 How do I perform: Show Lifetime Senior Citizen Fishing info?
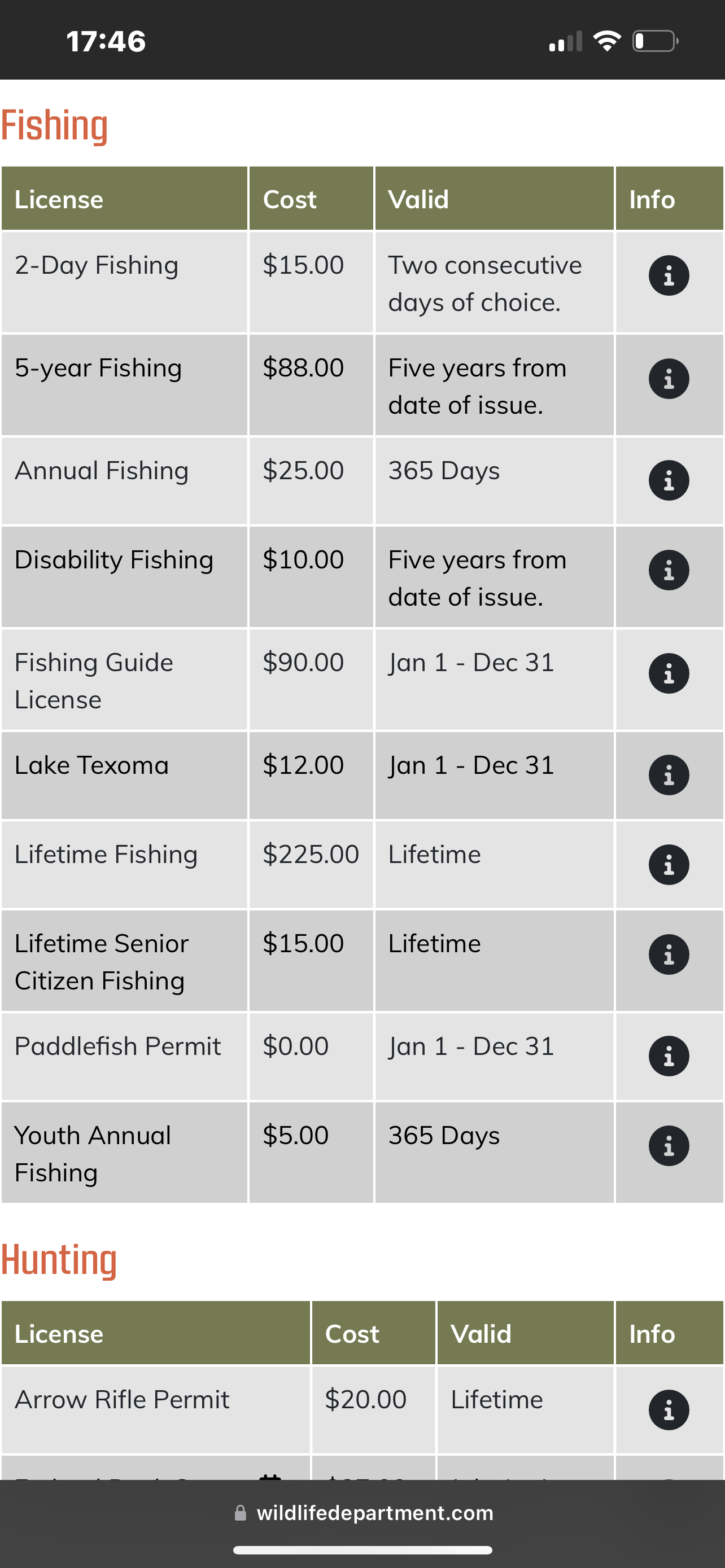pyautogui.click(x=669, y=954)
